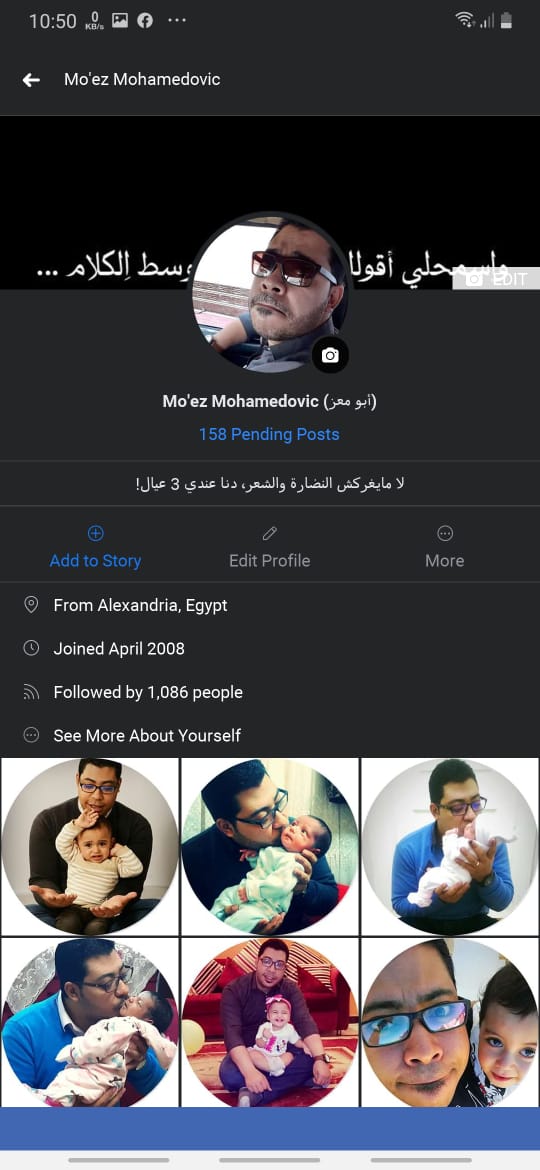Screen dimensions: 540x1170
Task: Open See More About Yourself
Action: (x=147, y=736)
